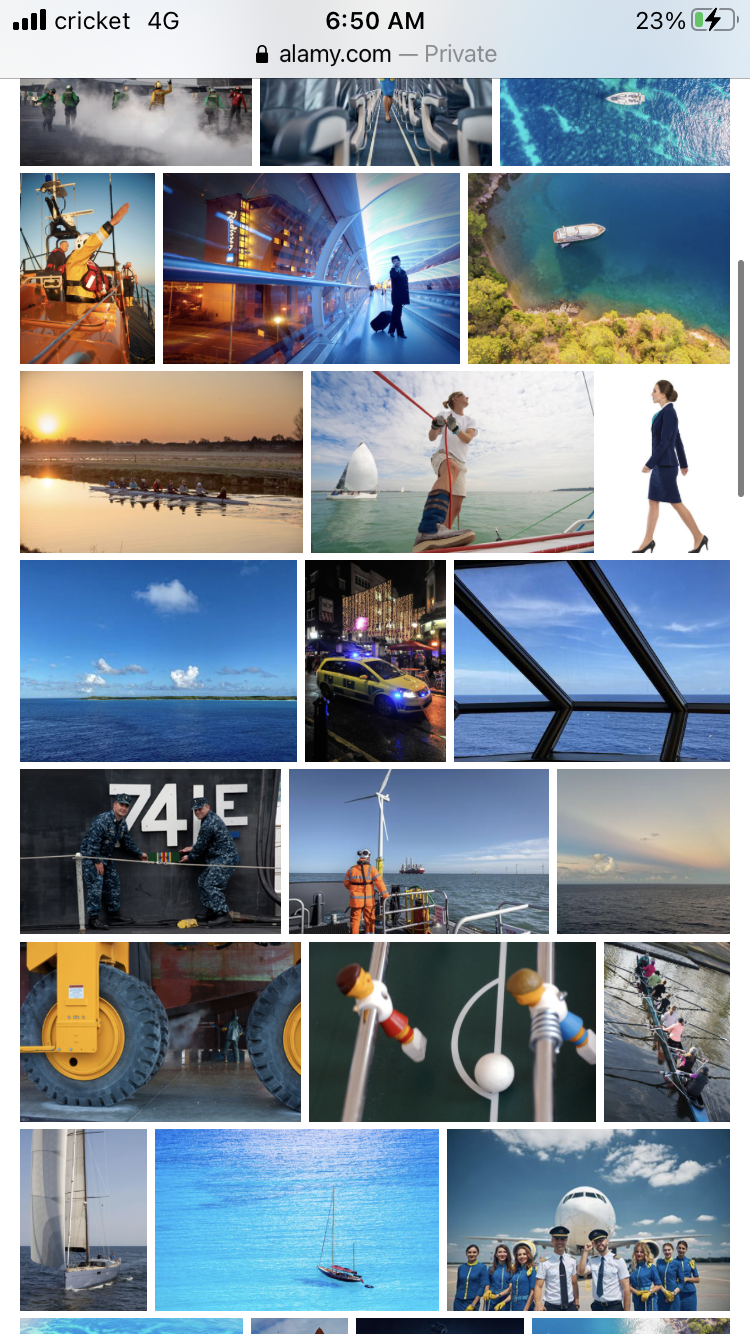Open the pastel dusk sea horizon photo

(x=643, y=851)
